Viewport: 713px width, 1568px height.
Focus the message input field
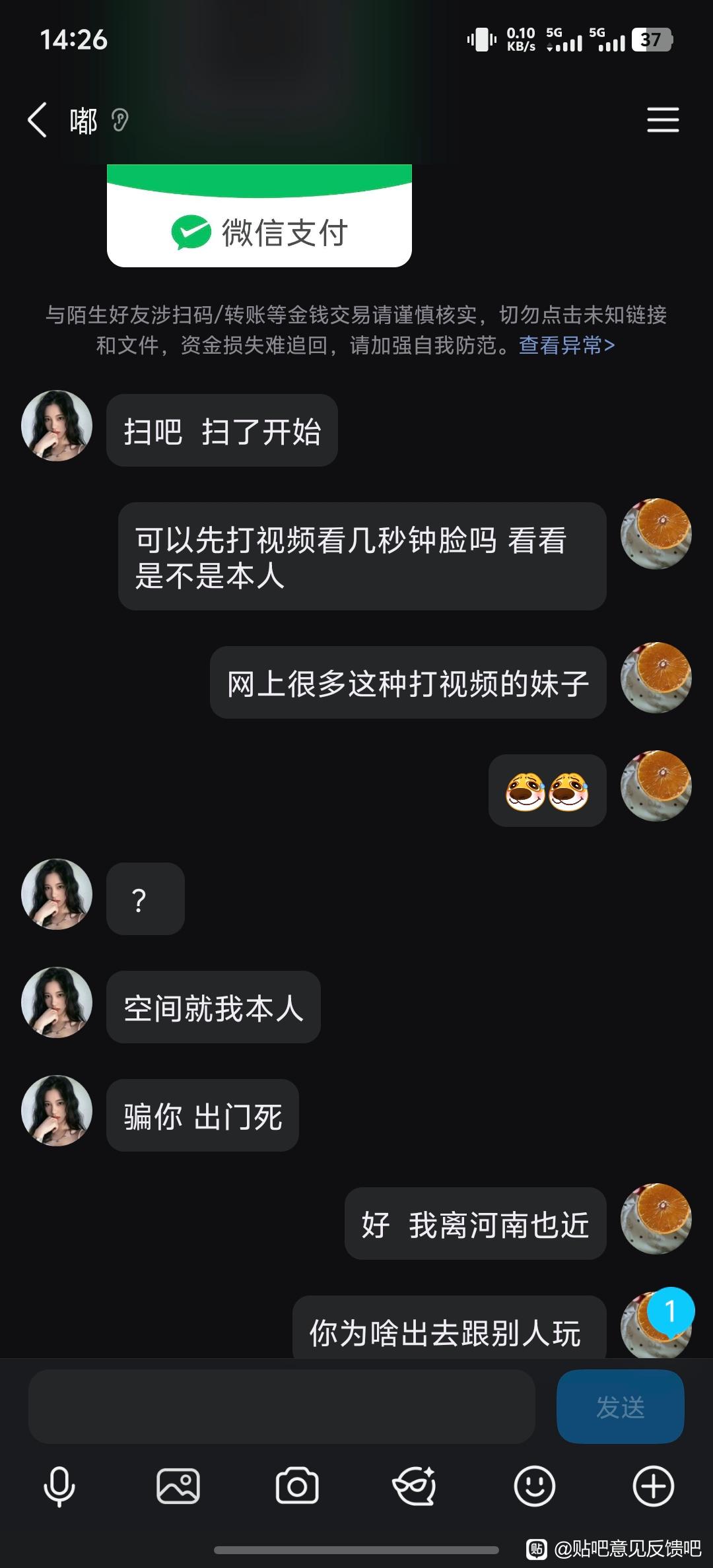pyautogui.click(x=281, y=1406)
